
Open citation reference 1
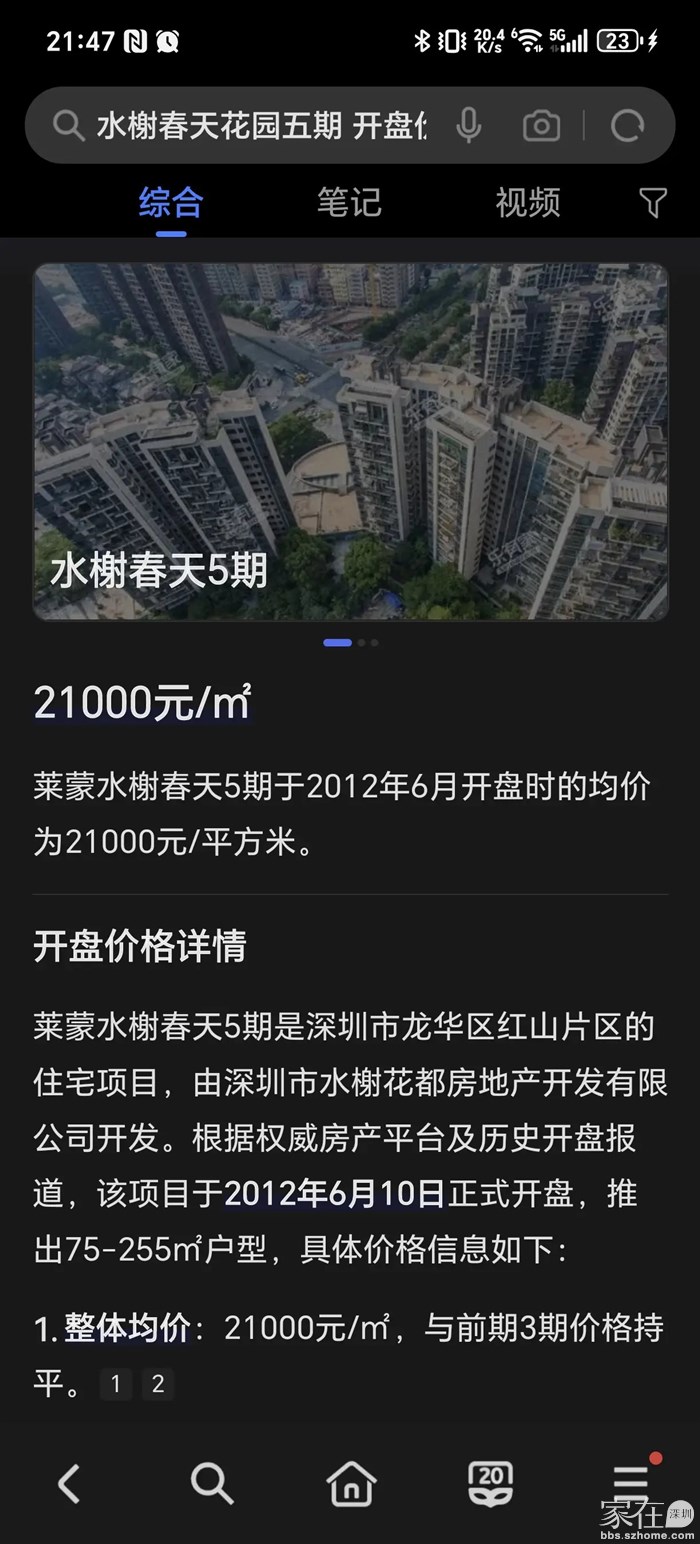(x=116, y=1384)
